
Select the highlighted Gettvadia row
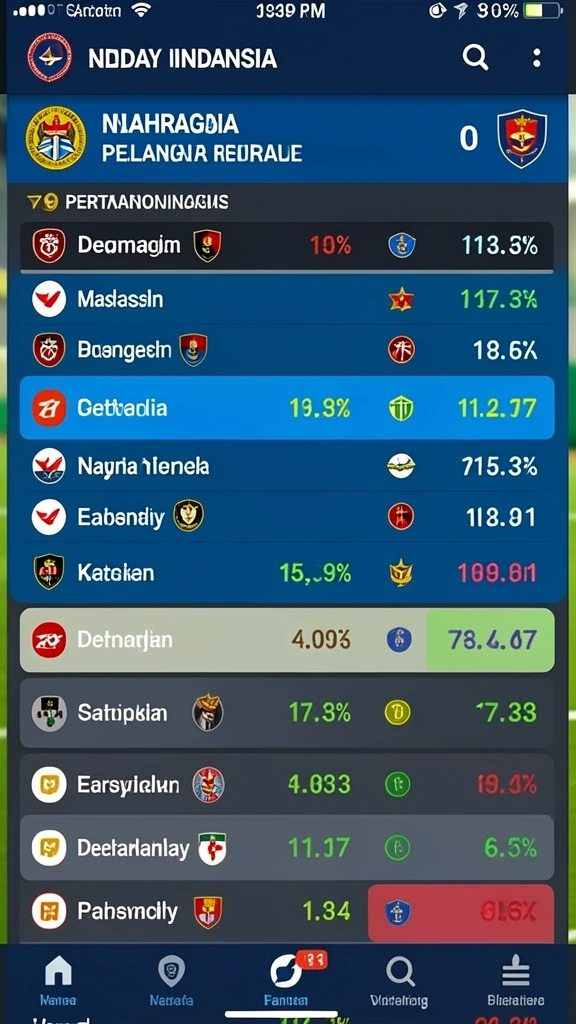tap(287, 408)
